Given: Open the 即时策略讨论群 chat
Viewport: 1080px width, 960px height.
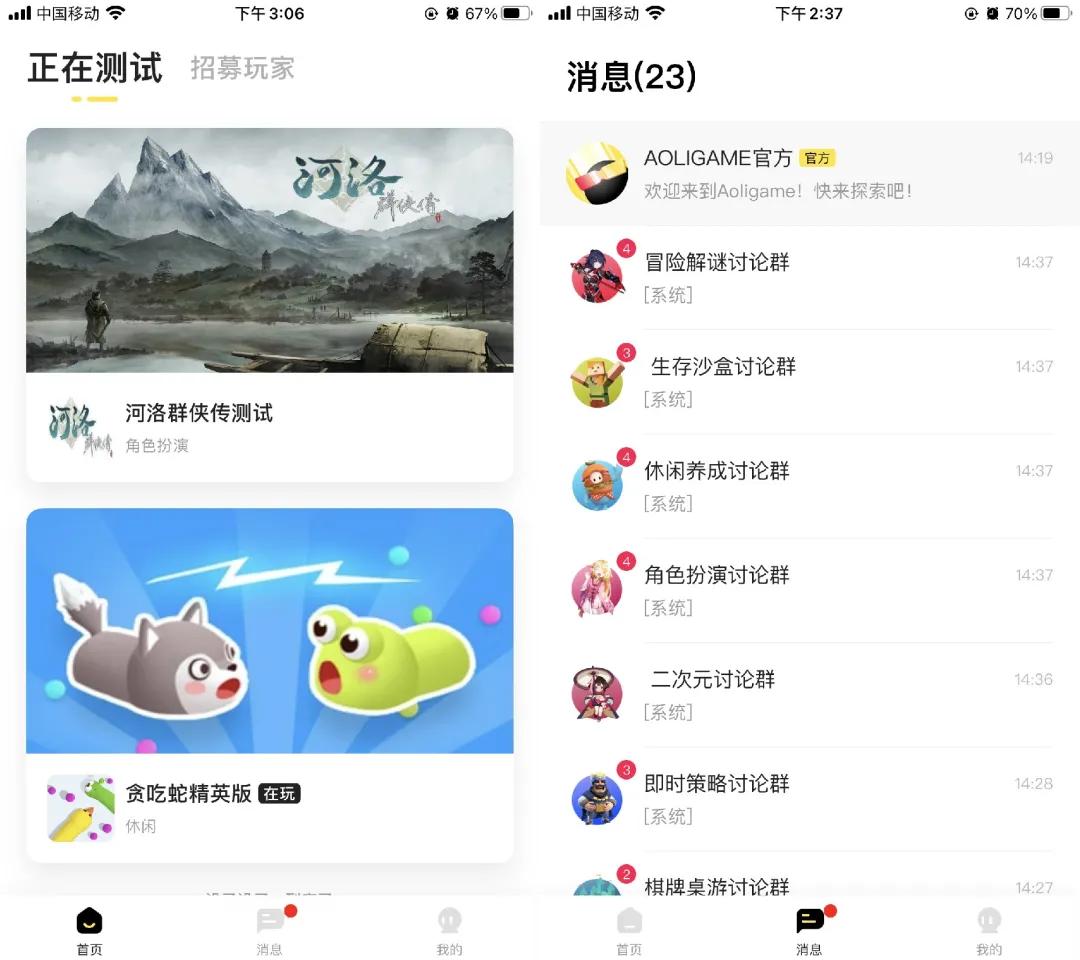Looking at the screenshot, I should click(x=810, y=798).
